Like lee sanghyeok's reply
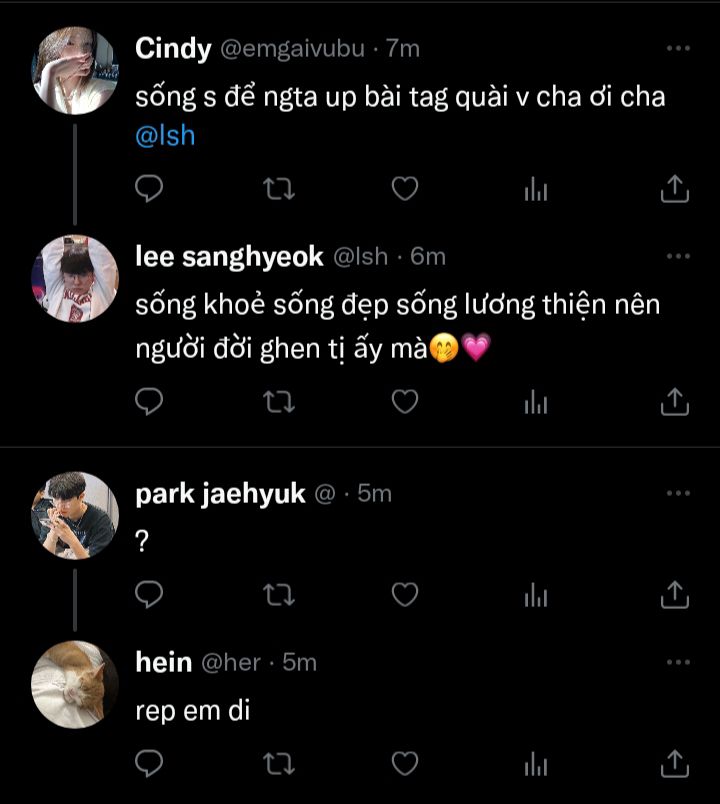Image resolution: width=720 pixels, height=804 pixels. (404, 401)
